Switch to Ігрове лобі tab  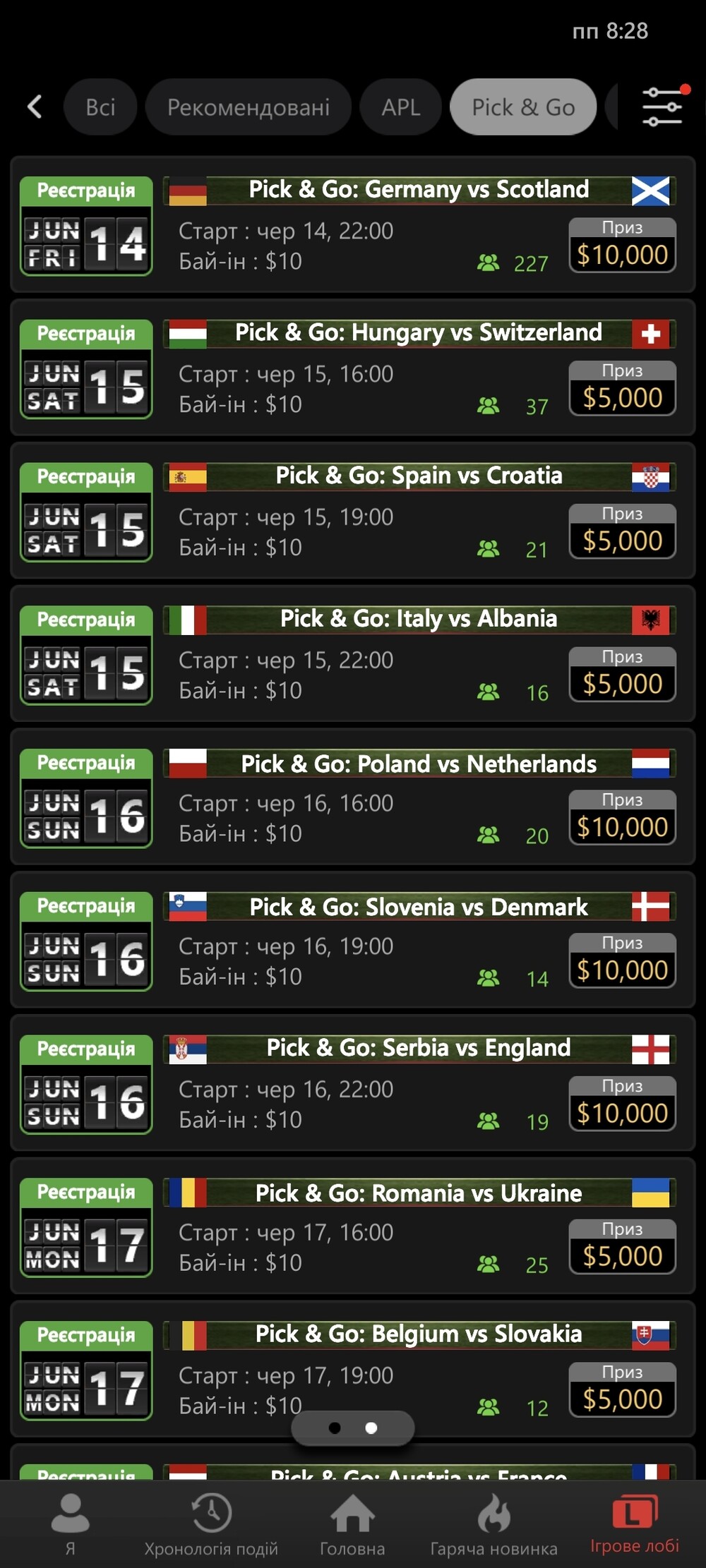[635, 1524]
